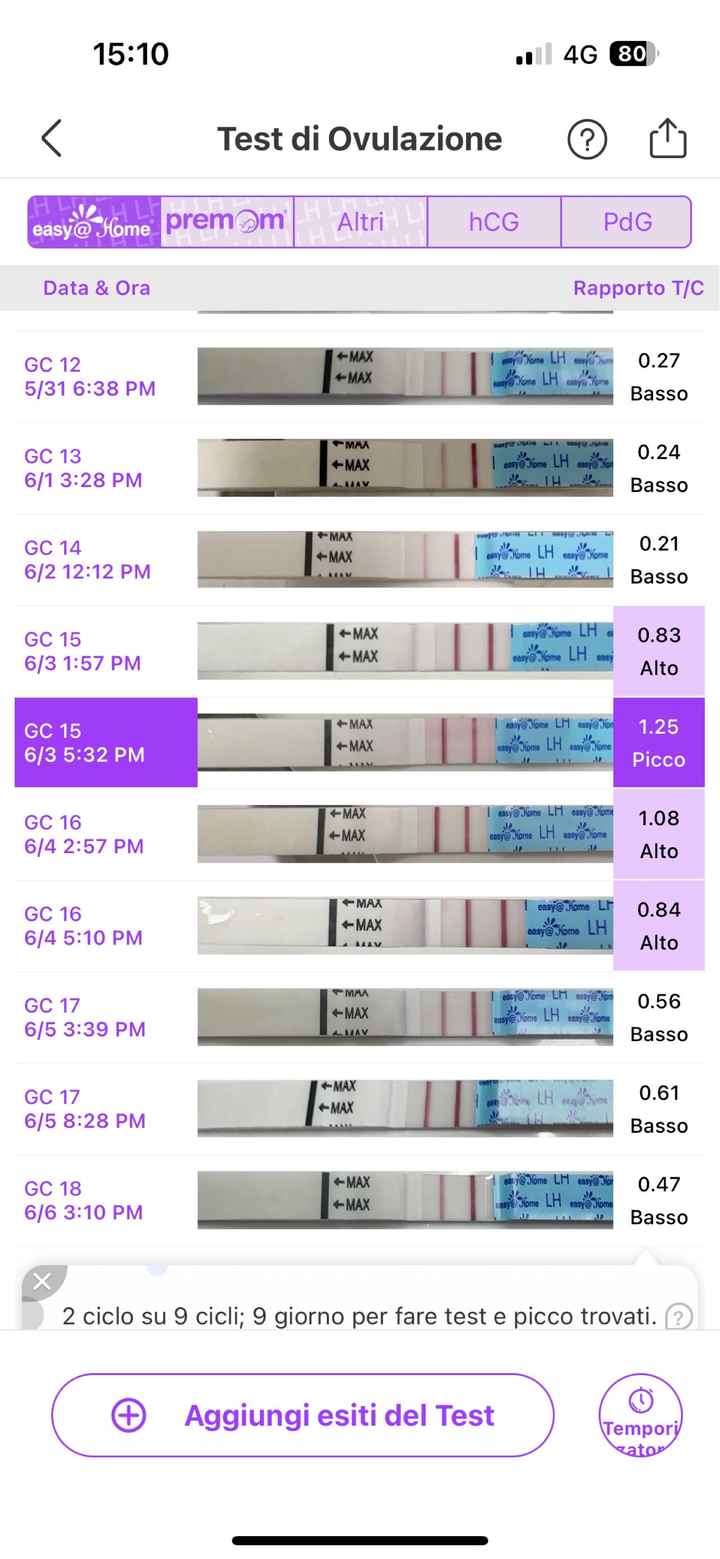Switch to the Altri tab
This screenshot has height=1559, width=720.
360,222
